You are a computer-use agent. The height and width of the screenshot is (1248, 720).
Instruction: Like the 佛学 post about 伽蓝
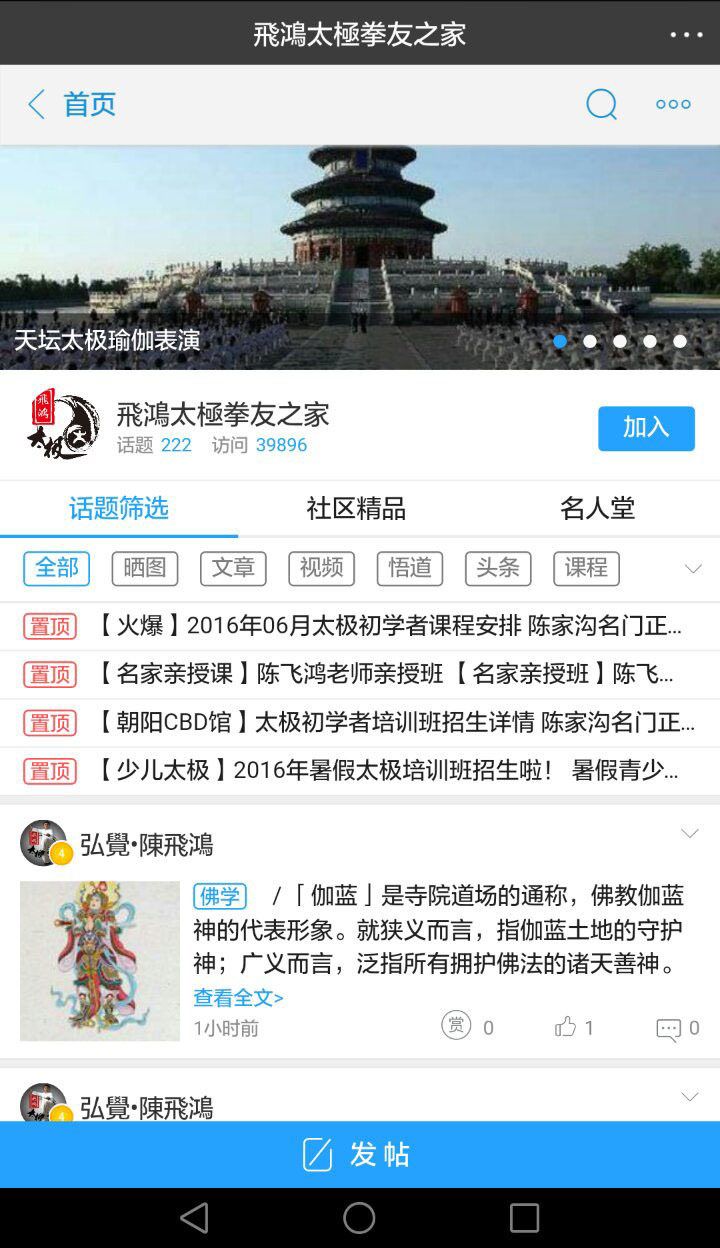click(x=575, y=1027)
